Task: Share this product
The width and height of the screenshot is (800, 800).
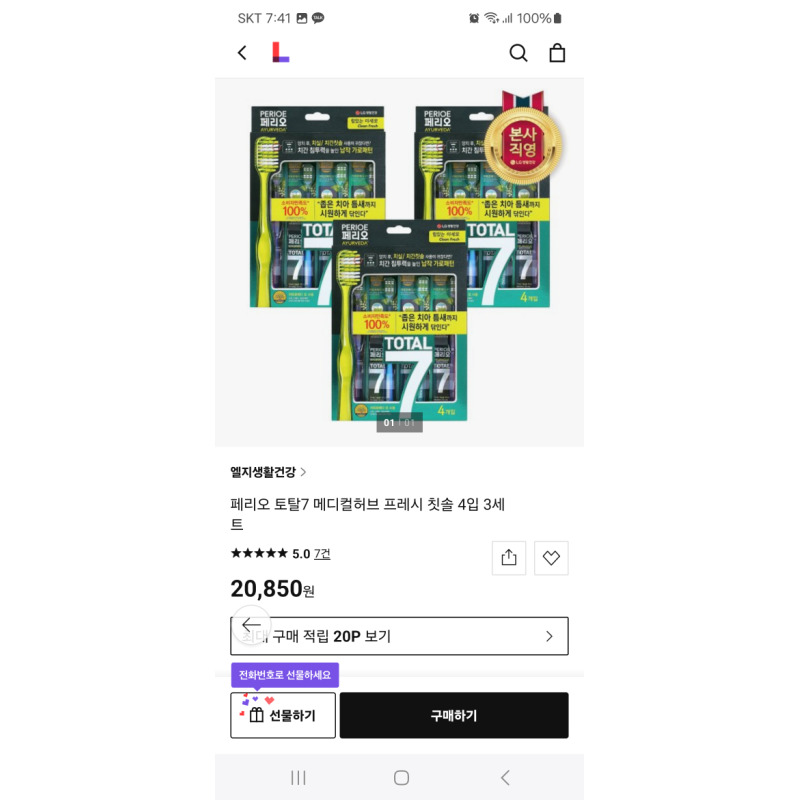Action: coord(509,558)
